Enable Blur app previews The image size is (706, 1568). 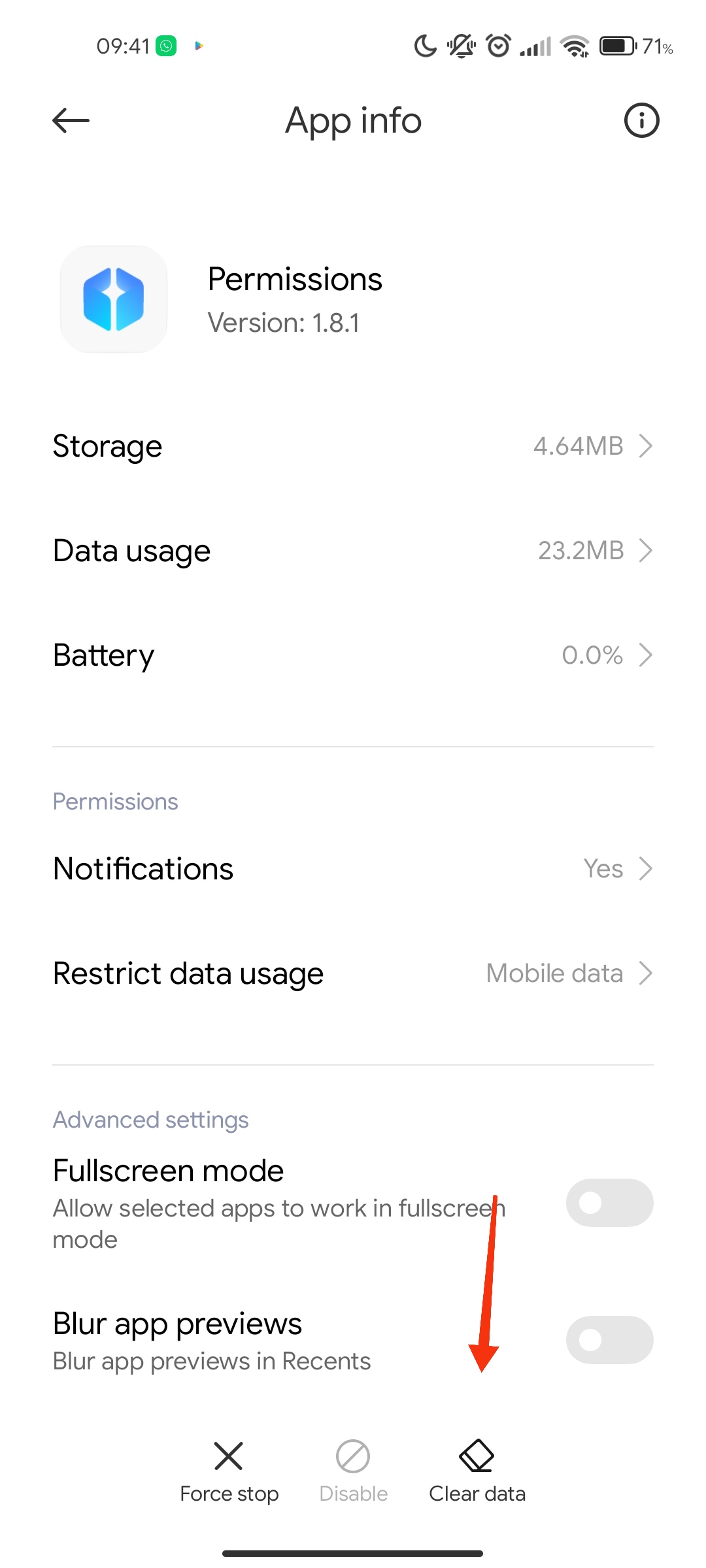point(609,1340)
